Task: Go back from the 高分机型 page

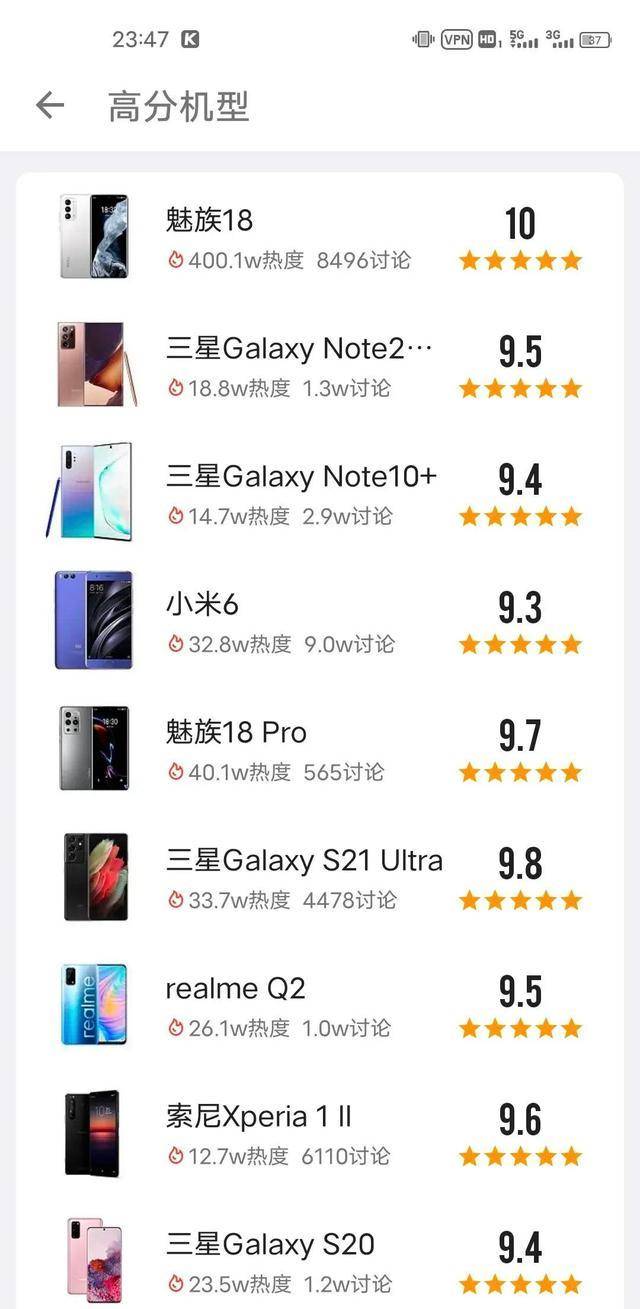Action: 49,106
